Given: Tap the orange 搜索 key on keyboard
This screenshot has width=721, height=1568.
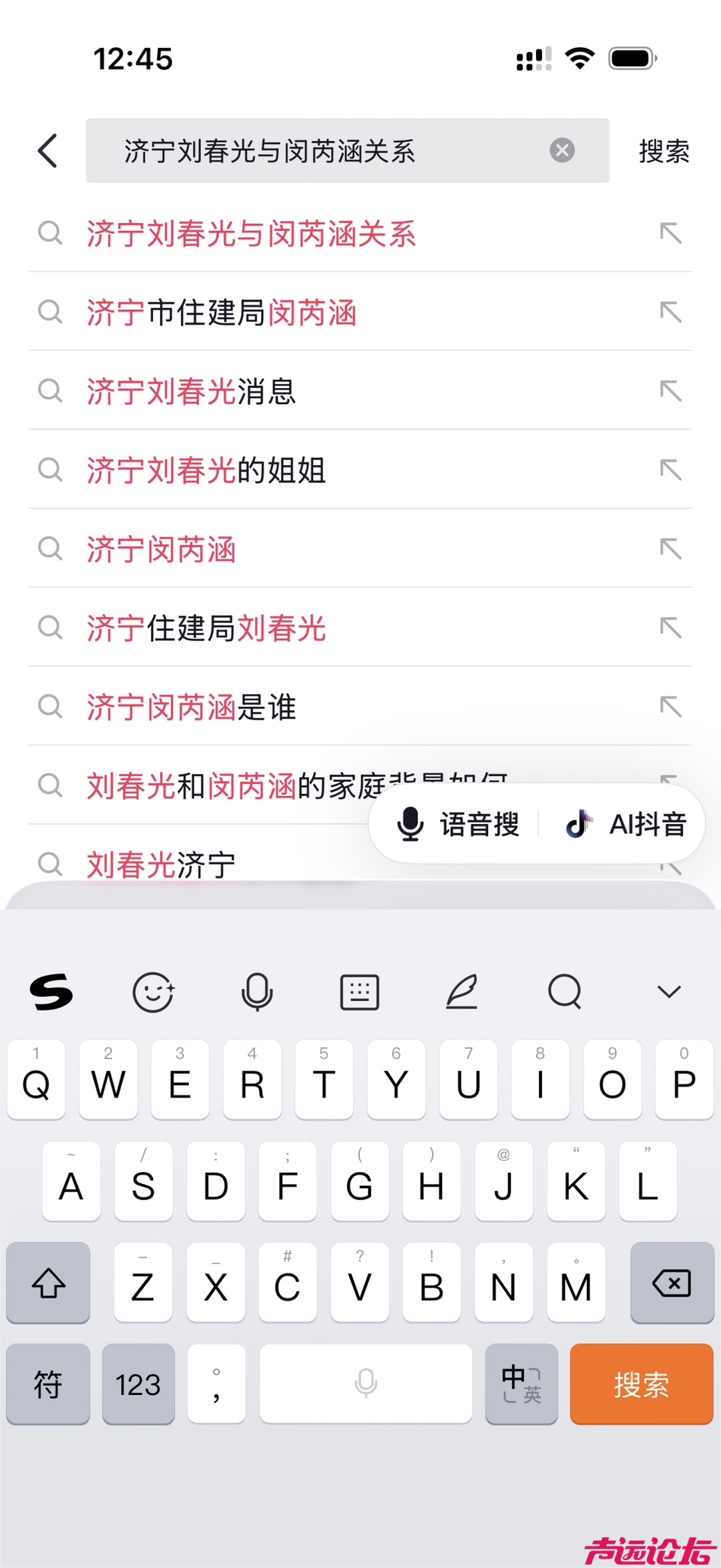Looking at the screenshot, I should 641,1384.
